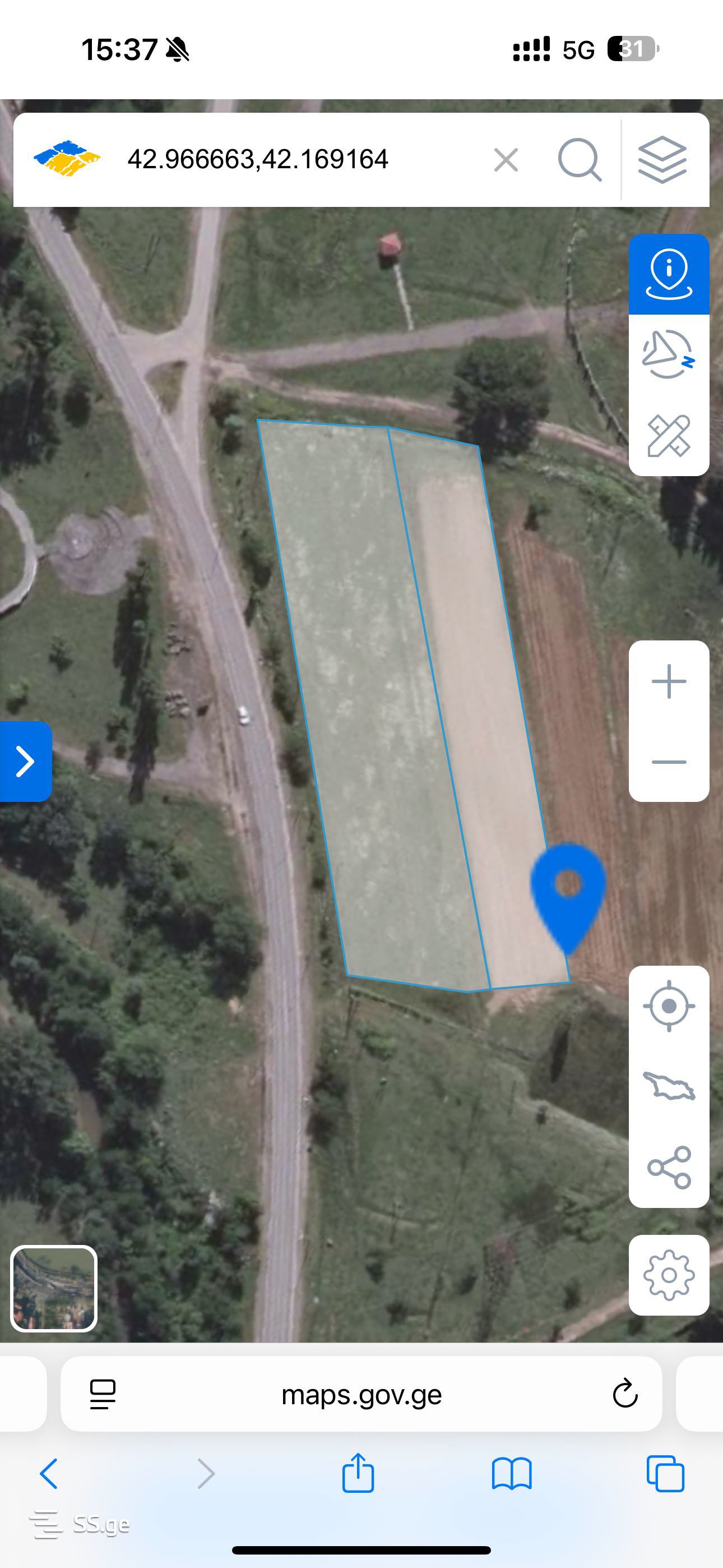
Task: Open Safari bookmarks
Action: tap(511, 1474)
